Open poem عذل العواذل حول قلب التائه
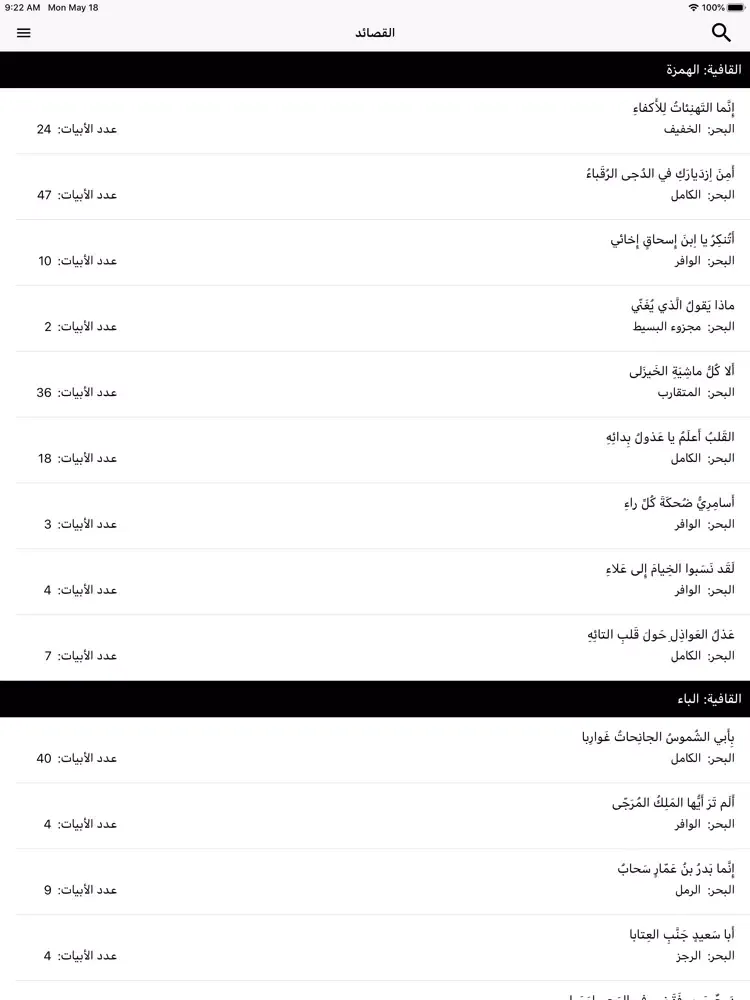750x1000 pixels. [x=375, y=647]
